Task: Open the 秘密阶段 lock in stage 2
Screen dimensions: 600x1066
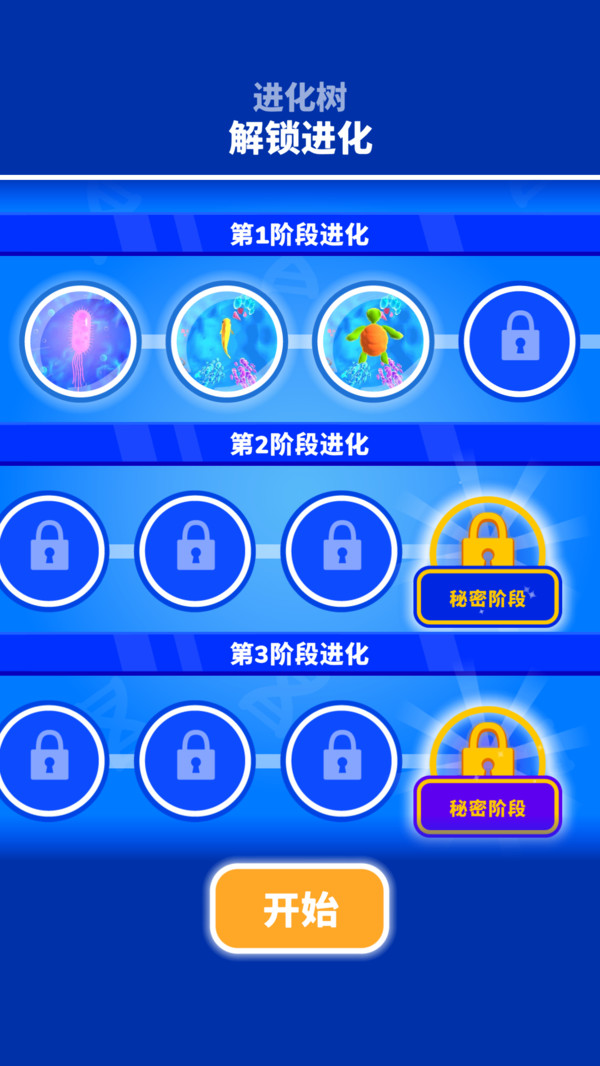Action: coord(488,562)
